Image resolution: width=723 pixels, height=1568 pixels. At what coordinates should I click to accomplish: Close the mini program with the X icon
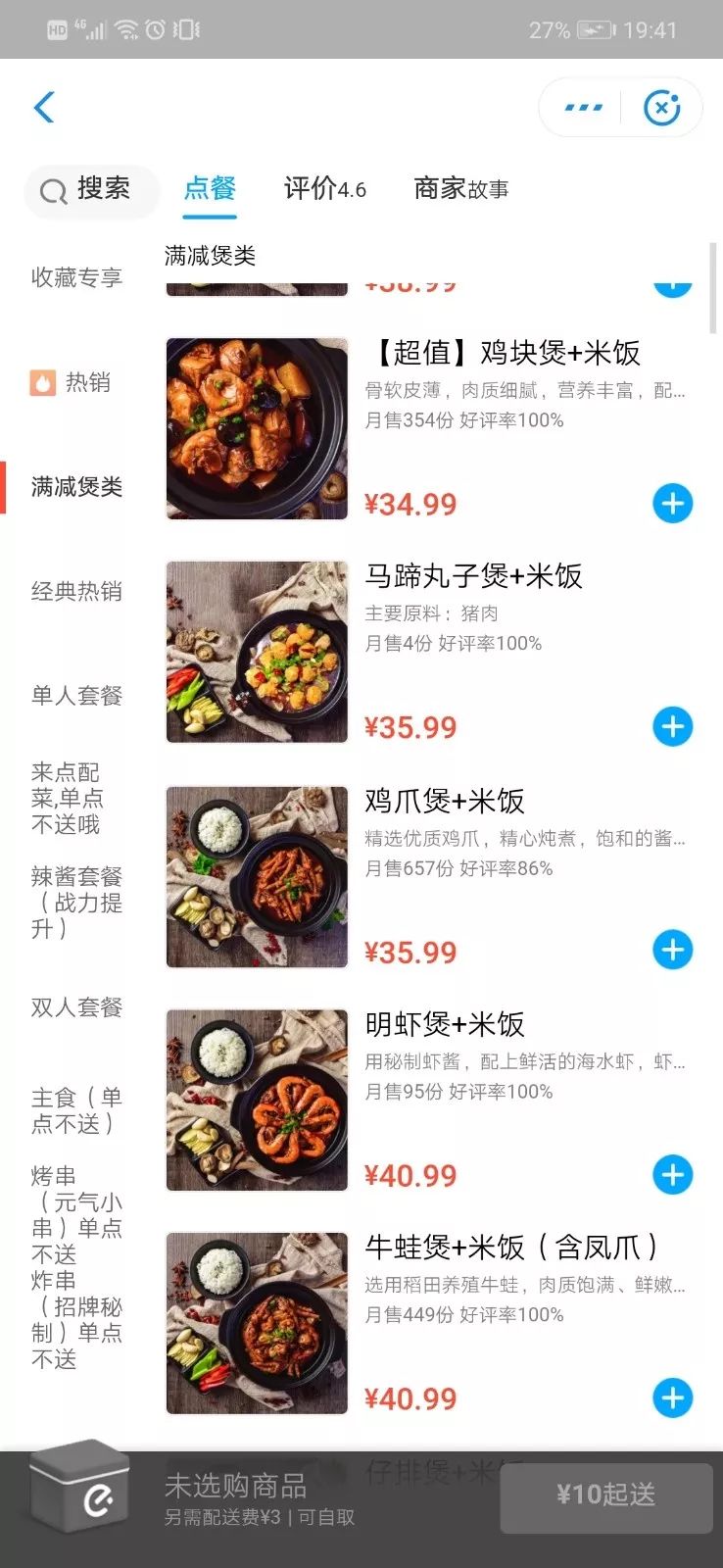[661, 107]
